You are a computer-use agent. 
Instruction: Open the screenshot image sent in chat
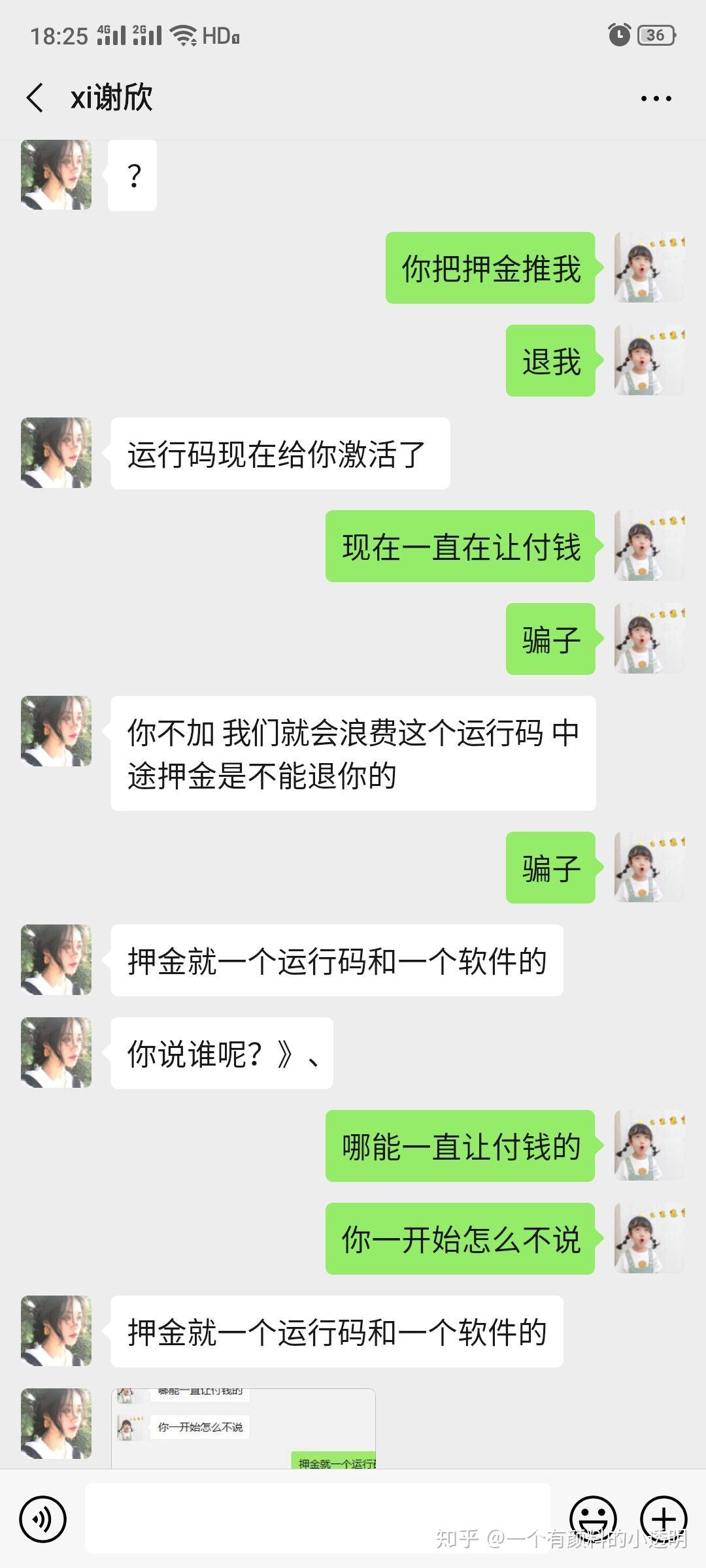[243, 1428]
